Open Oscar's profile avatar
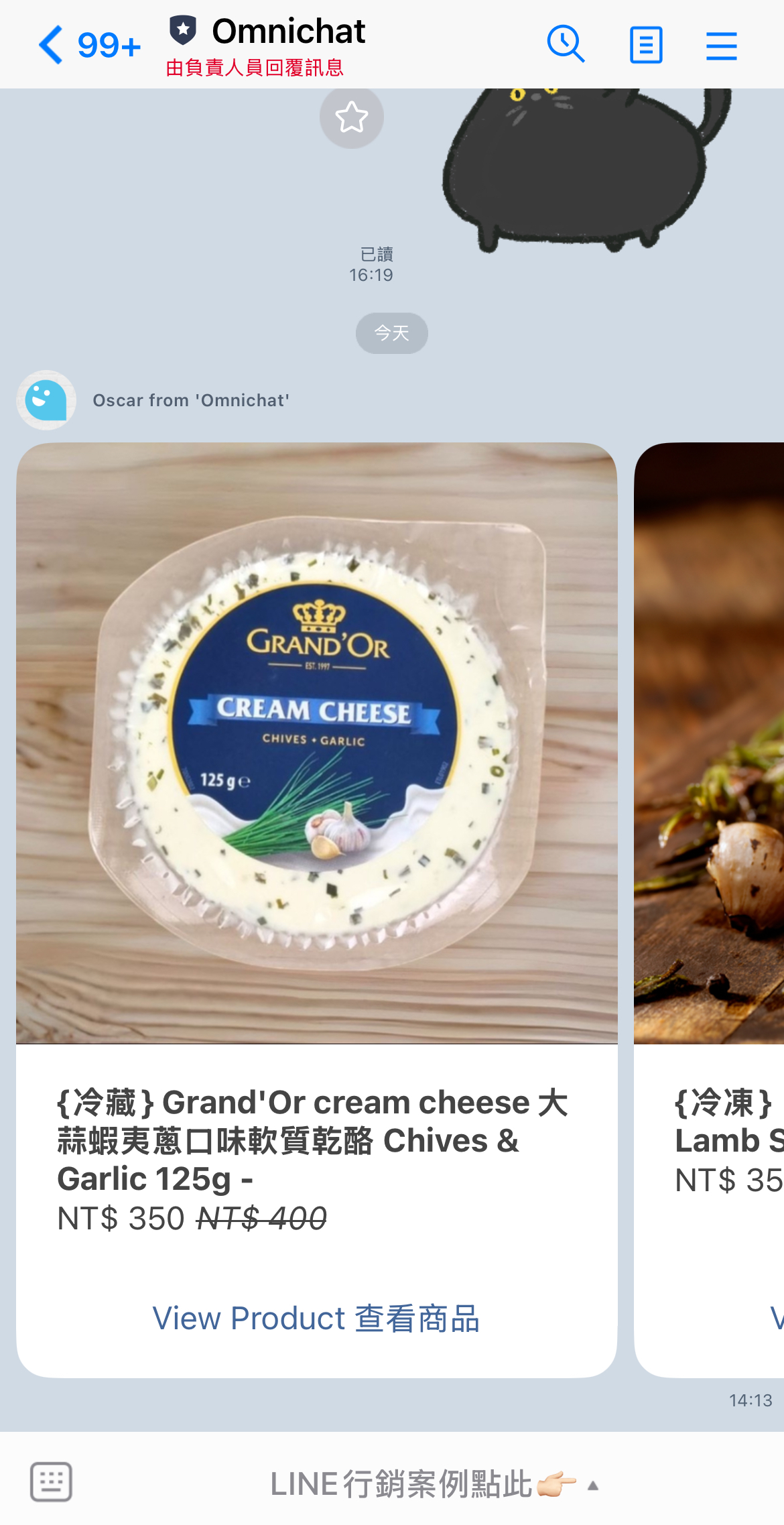The width and height of the screenshot is (784, 1525). click(x=46, y=400)
